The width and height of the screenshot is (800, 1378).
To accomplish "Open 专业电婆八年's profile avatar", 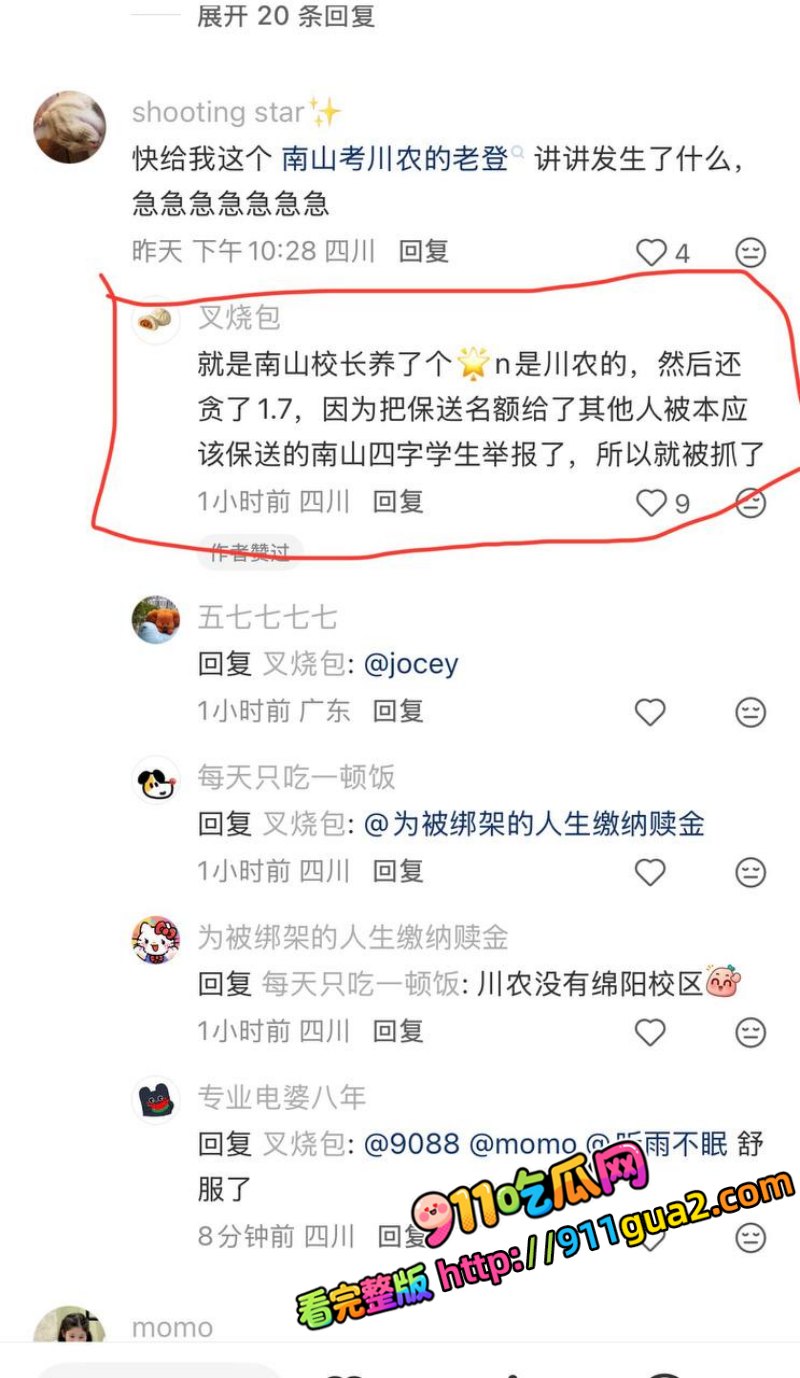I will [156, 1099].
